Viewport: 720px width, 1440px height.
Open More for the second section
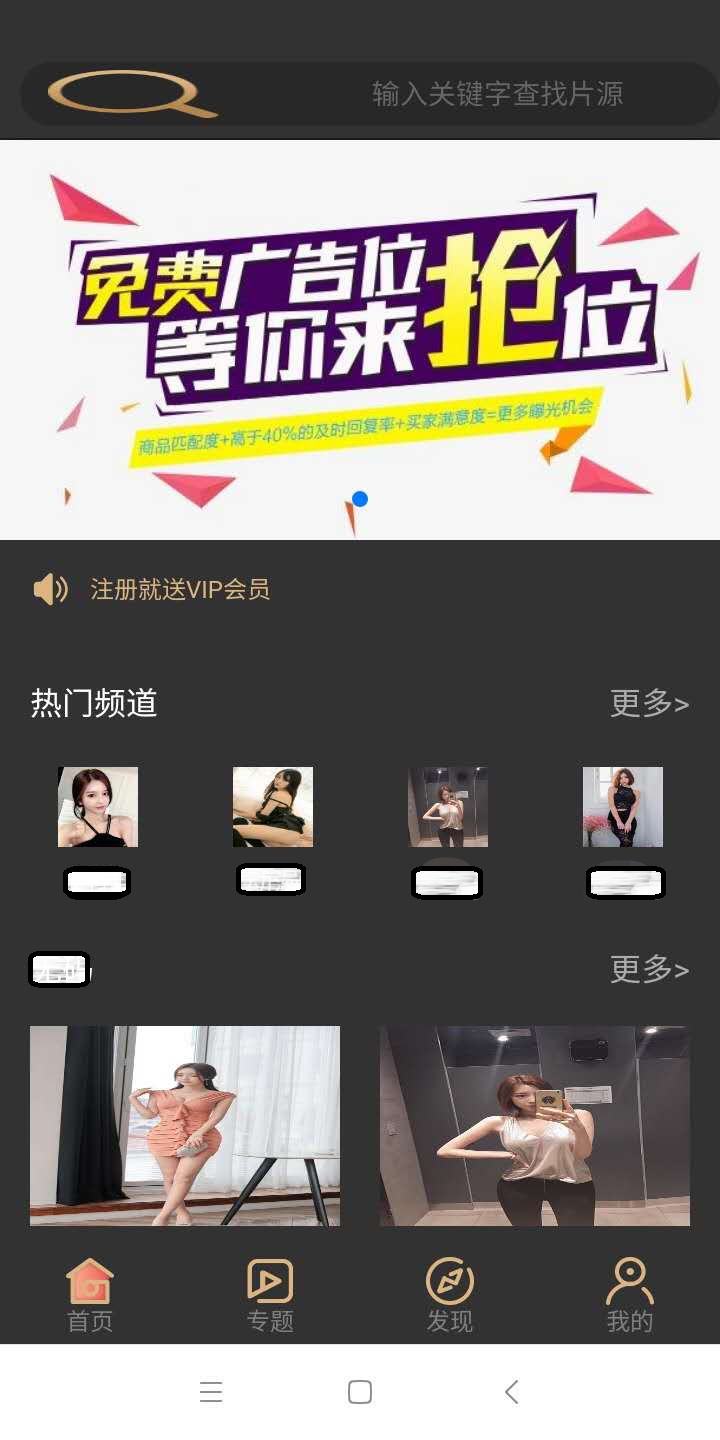649,969
